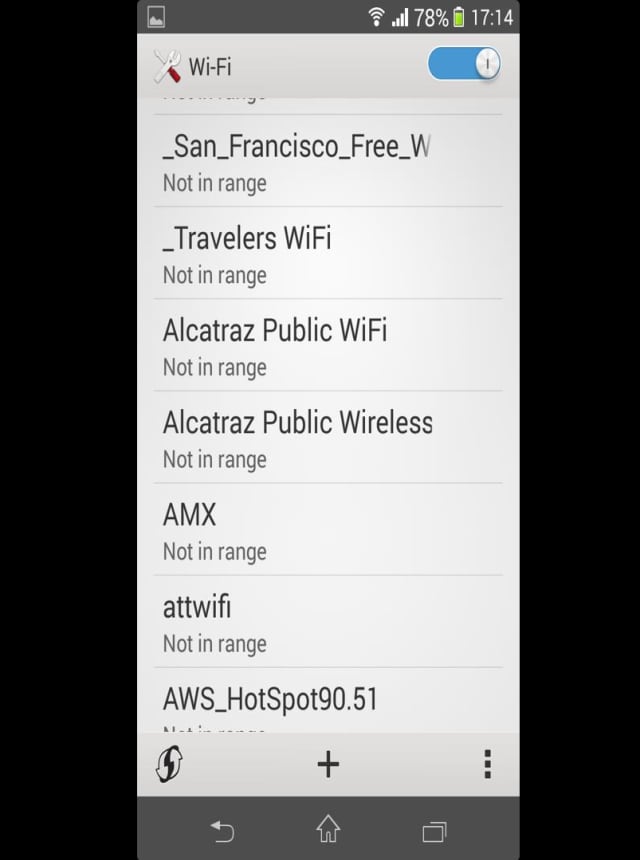The width and height of the screenshot is (640, 860).
Task: Open the AWS_HotSpot90.51 network
Action: 328,704
